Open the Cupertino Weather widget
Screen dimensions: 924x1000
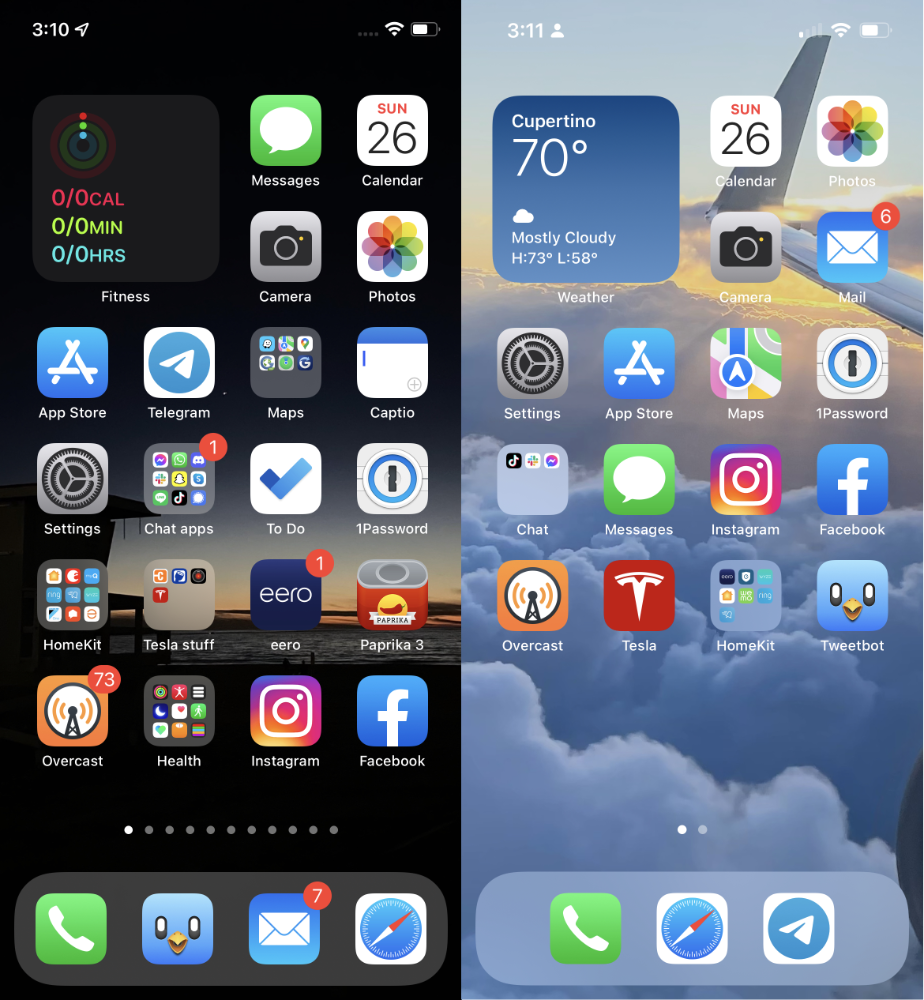click(585, 189)
